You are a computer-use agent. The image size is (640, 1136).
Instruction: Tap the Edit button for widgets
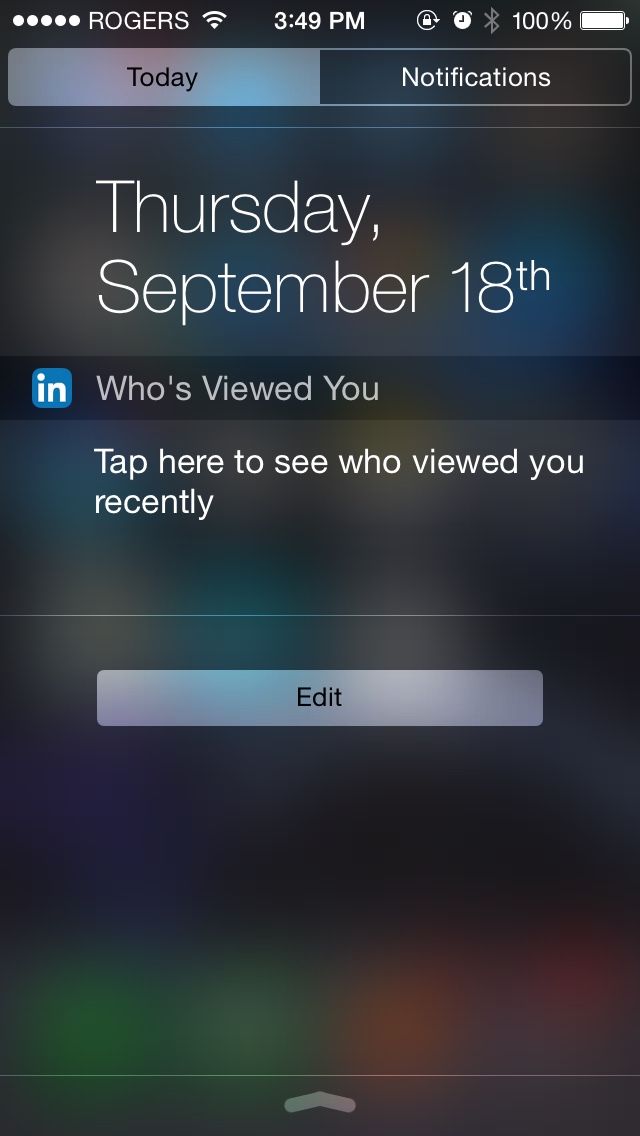click(x=320, y=697)
